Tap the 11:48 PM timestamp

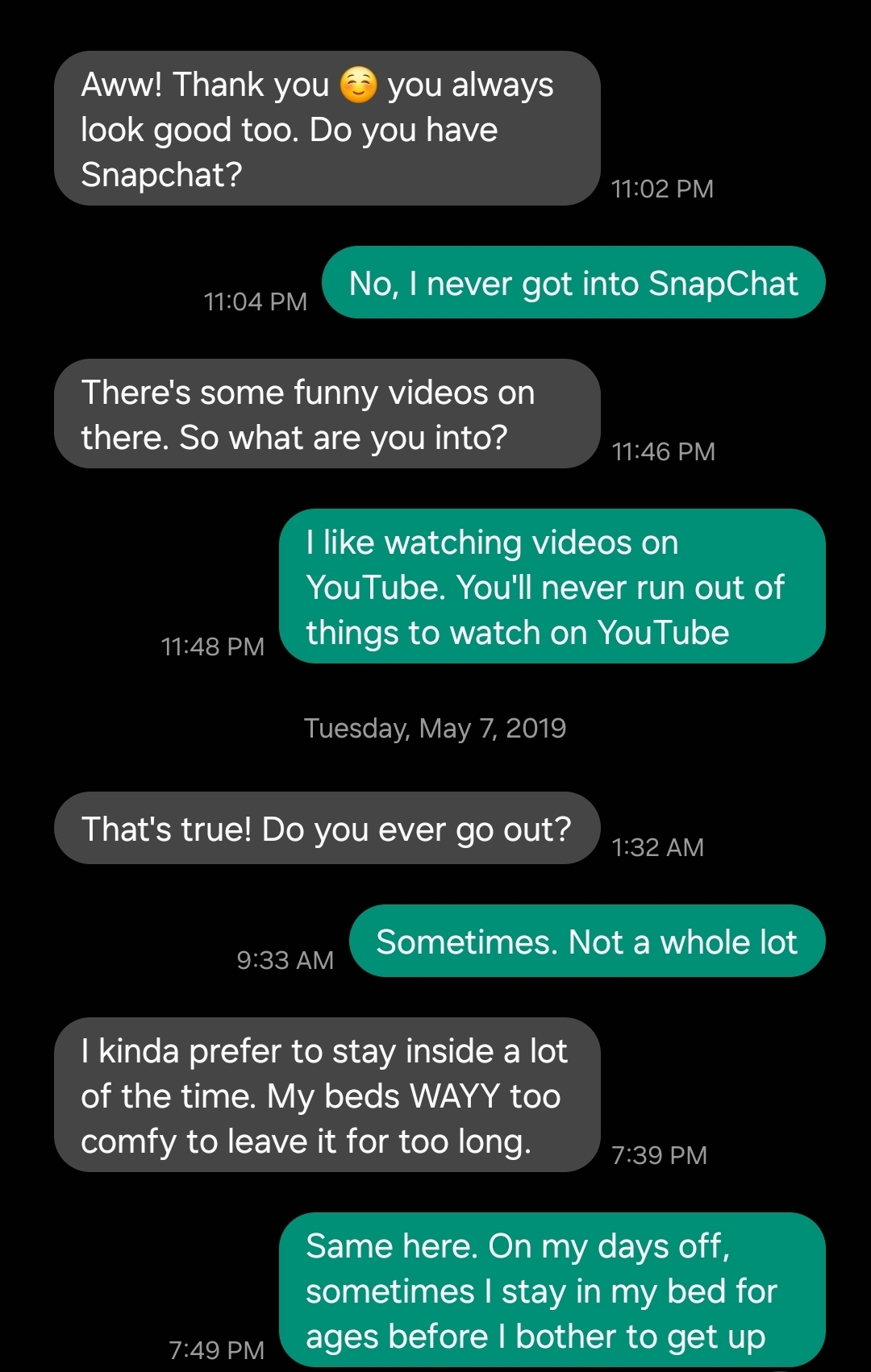tap(213, 647)
